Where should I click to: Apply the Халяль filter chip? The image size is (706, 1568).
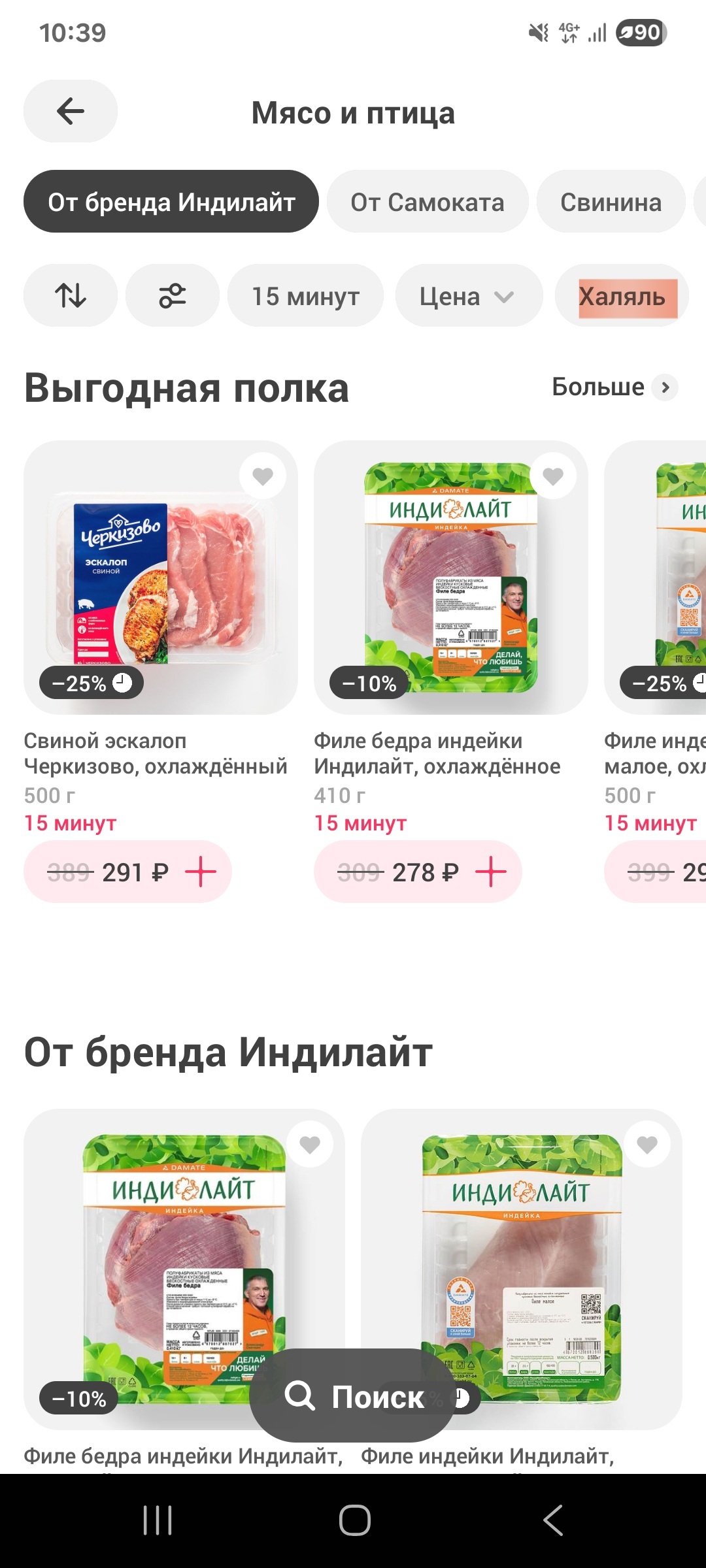tap(622, 296)
